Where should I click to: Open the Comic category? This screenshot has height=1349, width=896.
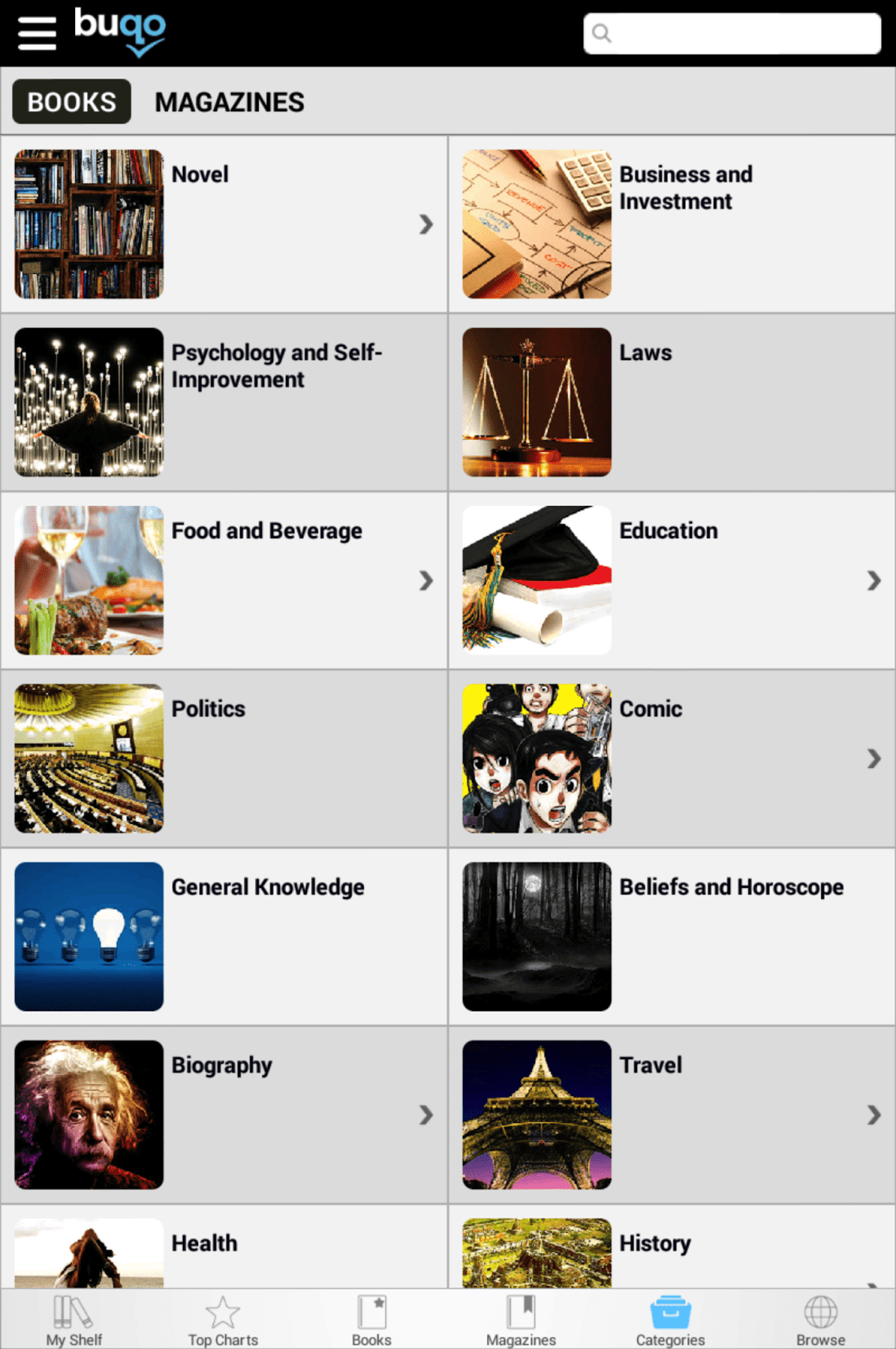(x=671, y=758)
